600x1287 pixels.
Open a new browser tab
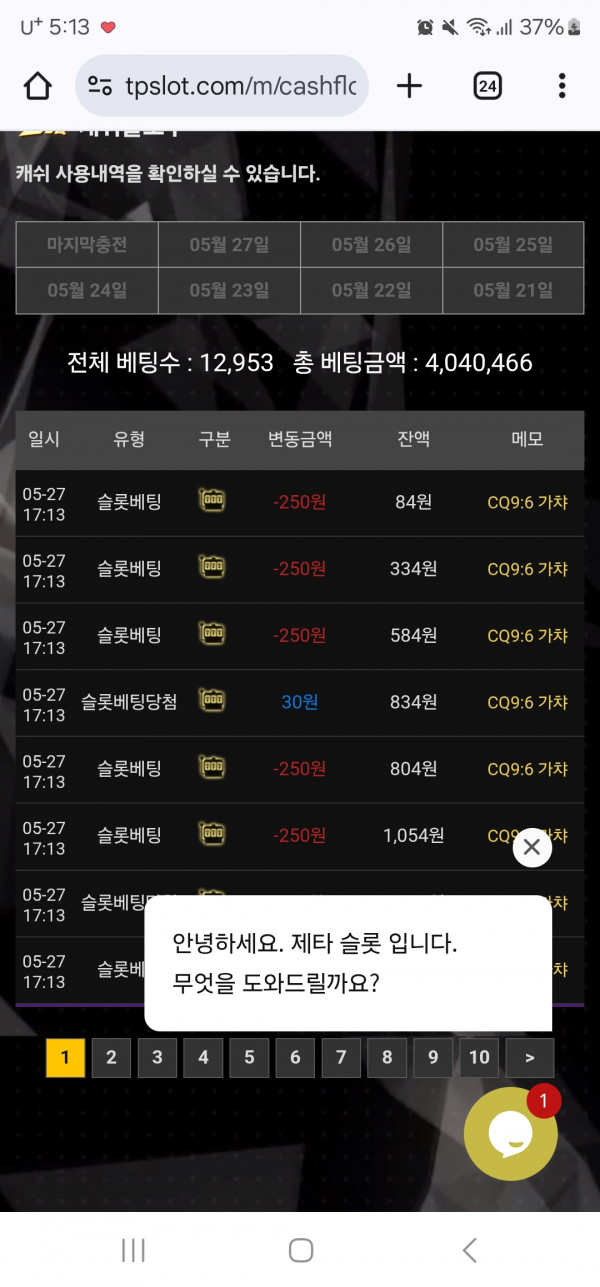(x=409, y=87)
